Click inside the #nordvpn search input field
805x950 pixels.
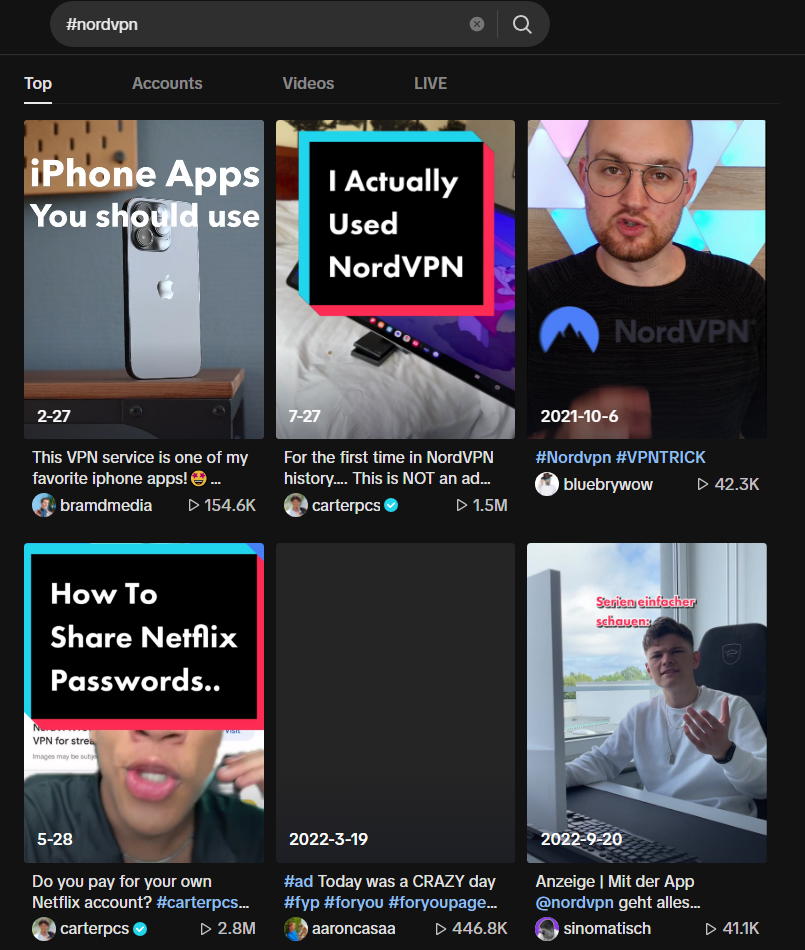(x=250, y=24)
